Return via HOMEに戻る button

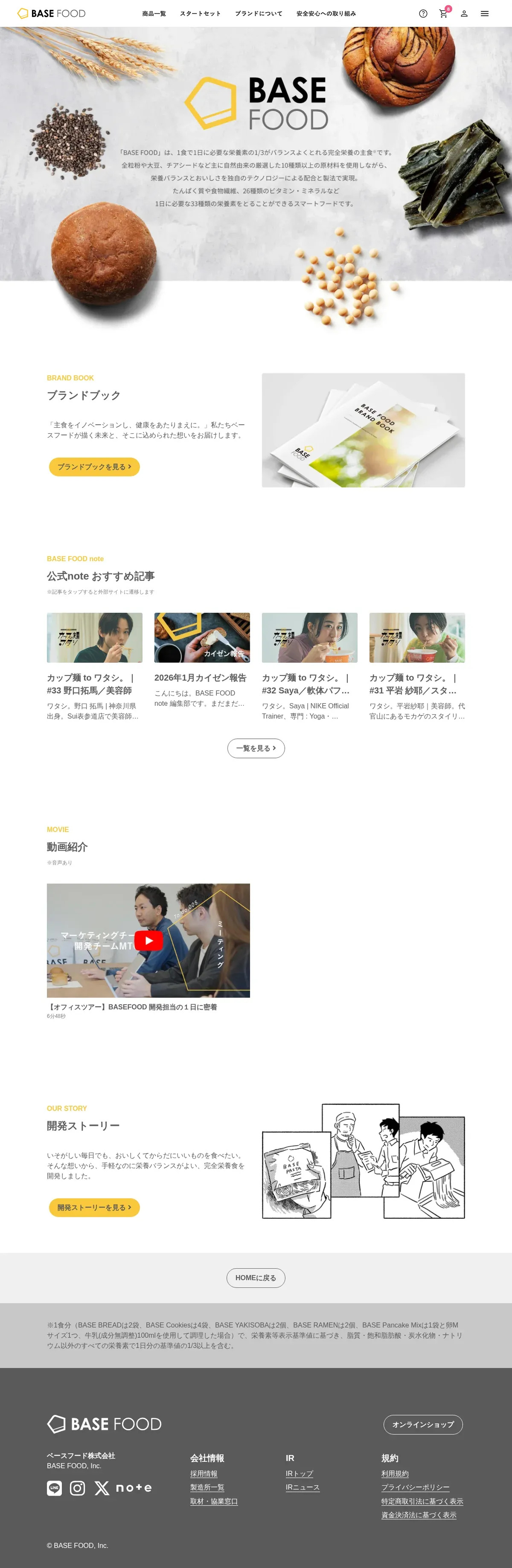(256, 1278)
